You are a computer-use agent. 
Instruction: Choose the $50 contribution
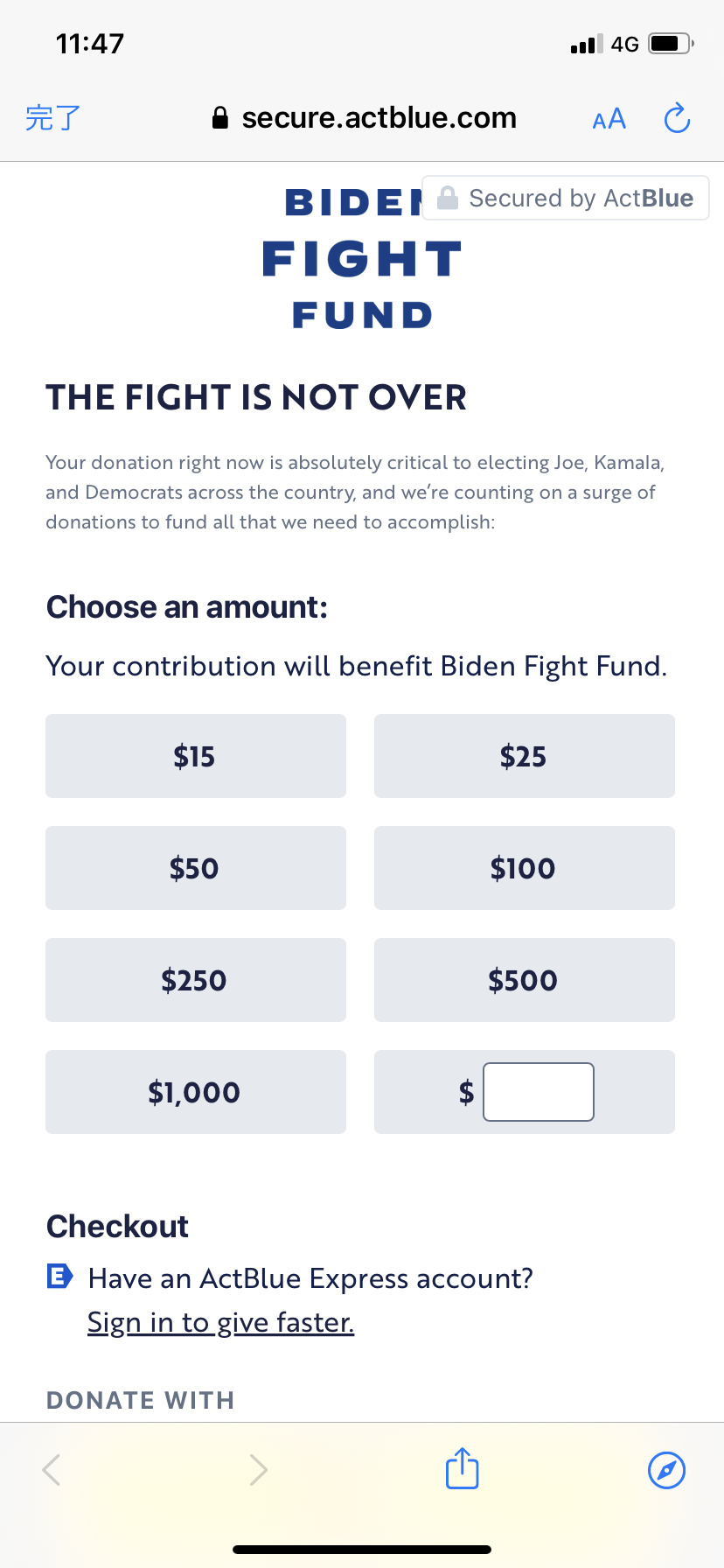point(195,868)
